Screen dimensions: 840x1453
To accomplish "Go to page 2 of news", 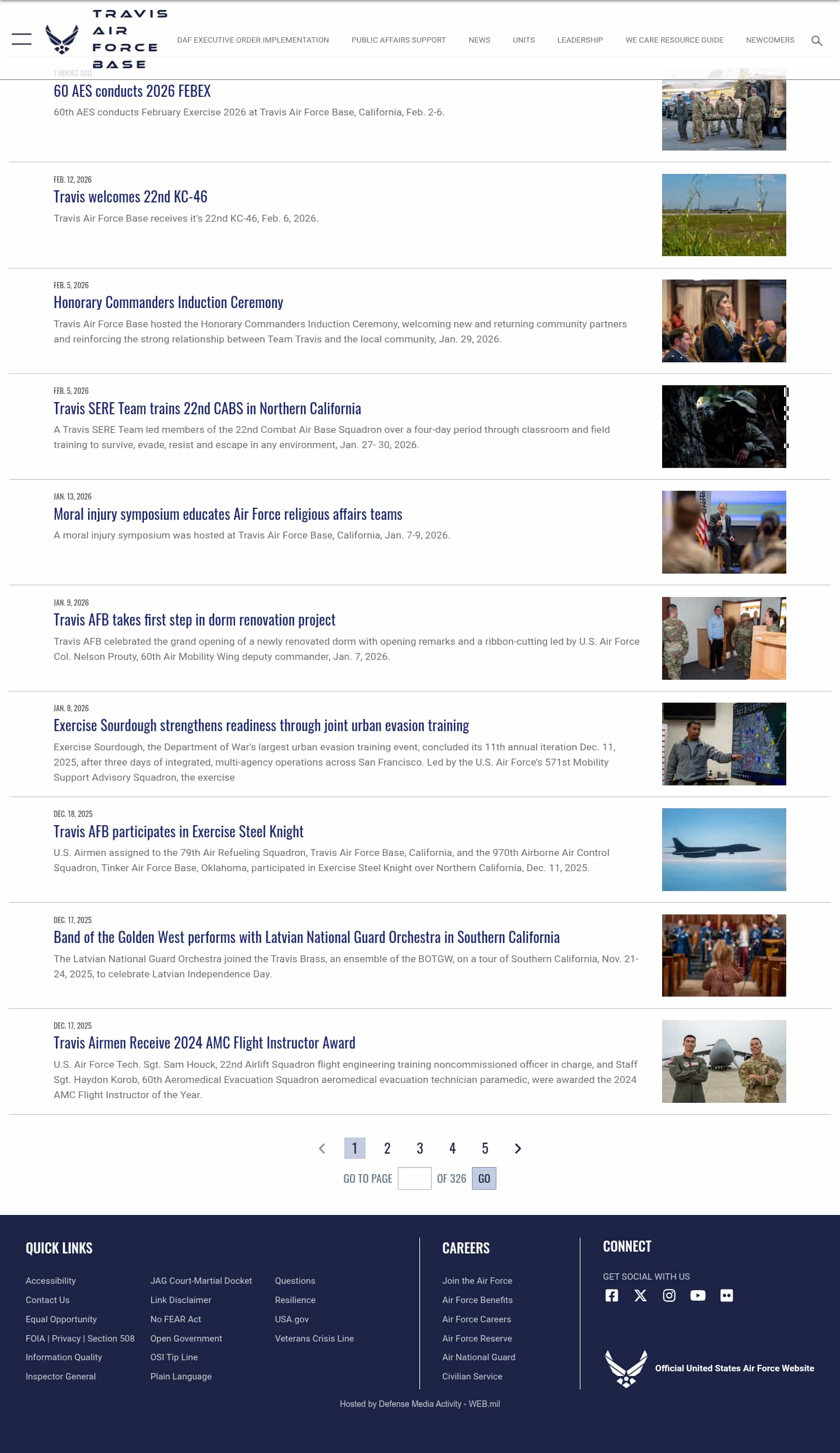I will coord(387,1148).
